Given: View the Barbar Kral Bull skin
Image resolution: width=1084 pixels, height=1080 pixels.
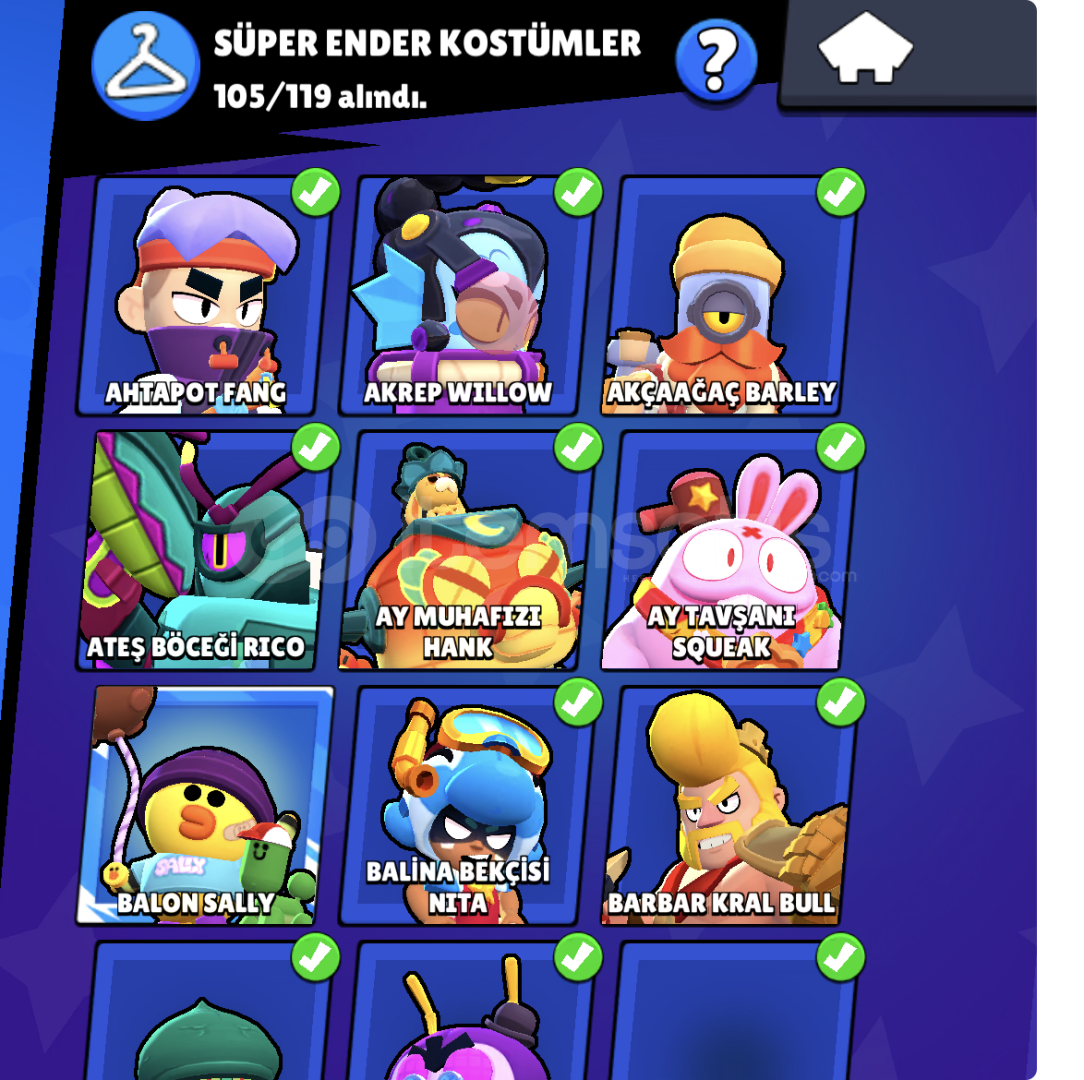Looking at the screenshot, I should pos(729,805).
